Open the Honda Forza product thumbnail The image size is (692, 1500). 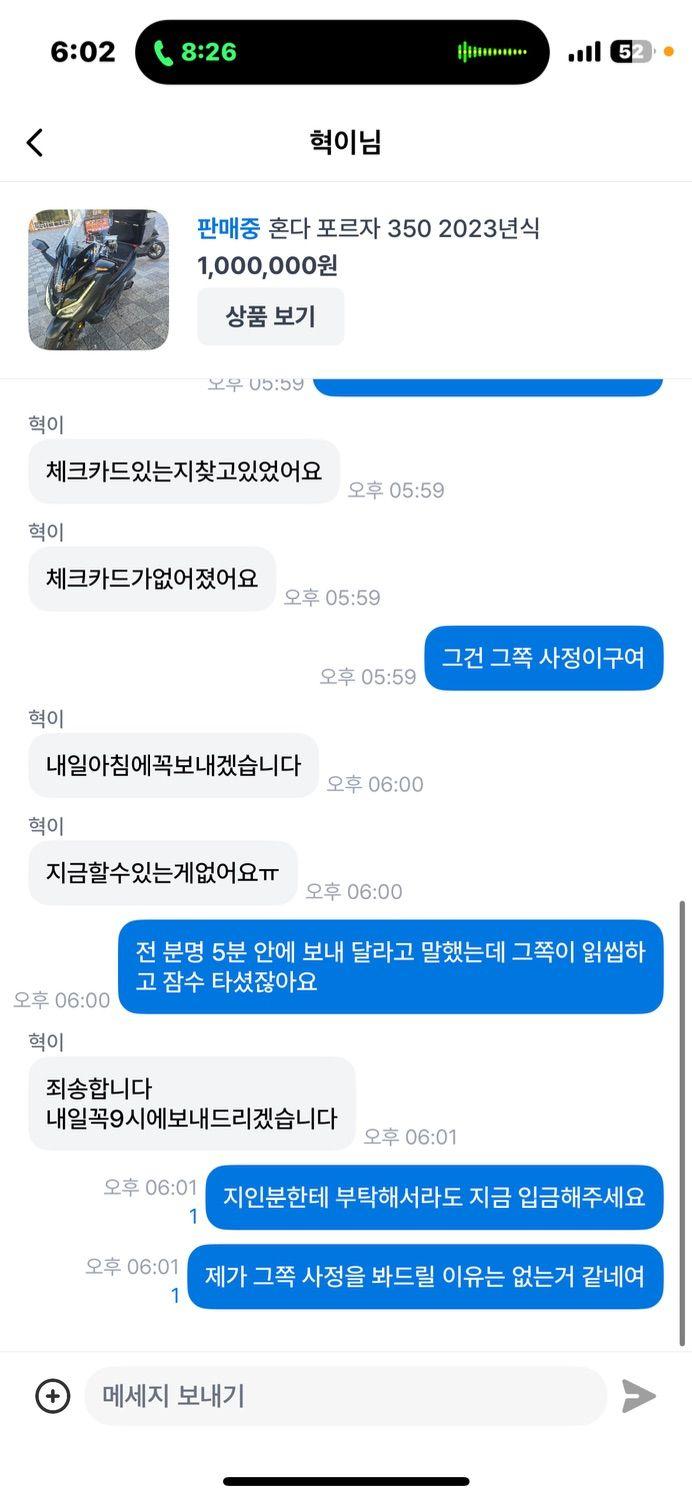click(x=98, y=280)
